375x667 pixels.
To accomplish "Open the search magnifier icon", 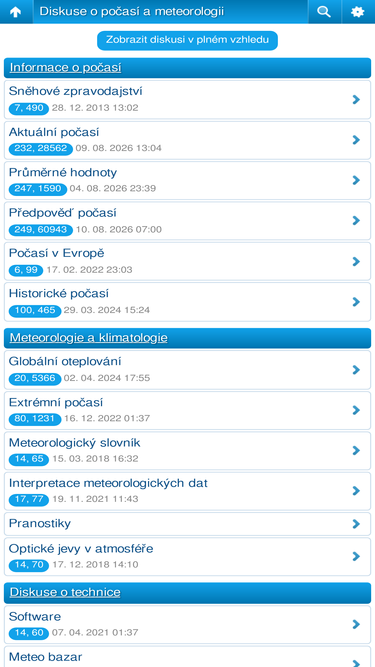I will (x=324, y=12).
